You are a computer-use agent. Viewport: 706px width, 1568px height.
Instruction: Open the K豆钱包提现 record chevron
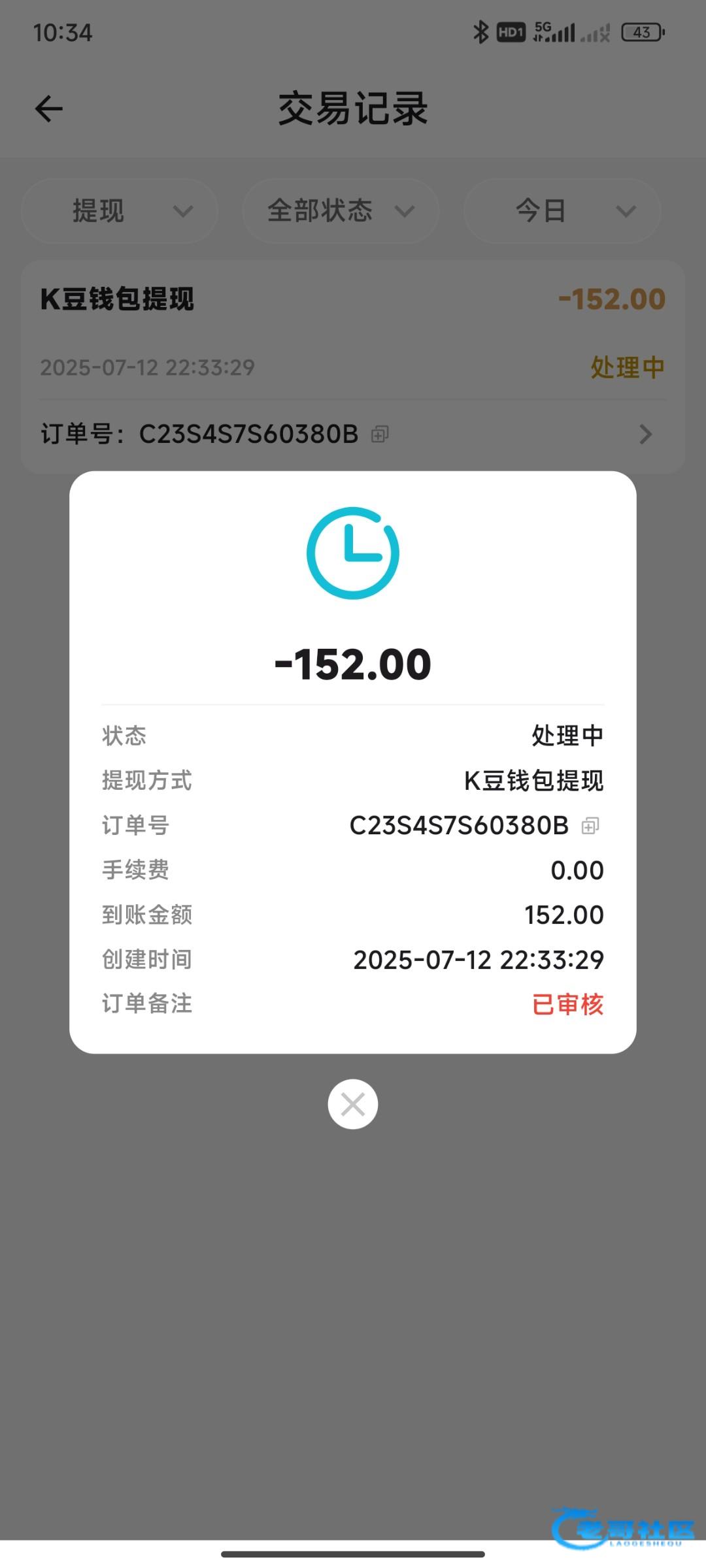tap(645, 434)
